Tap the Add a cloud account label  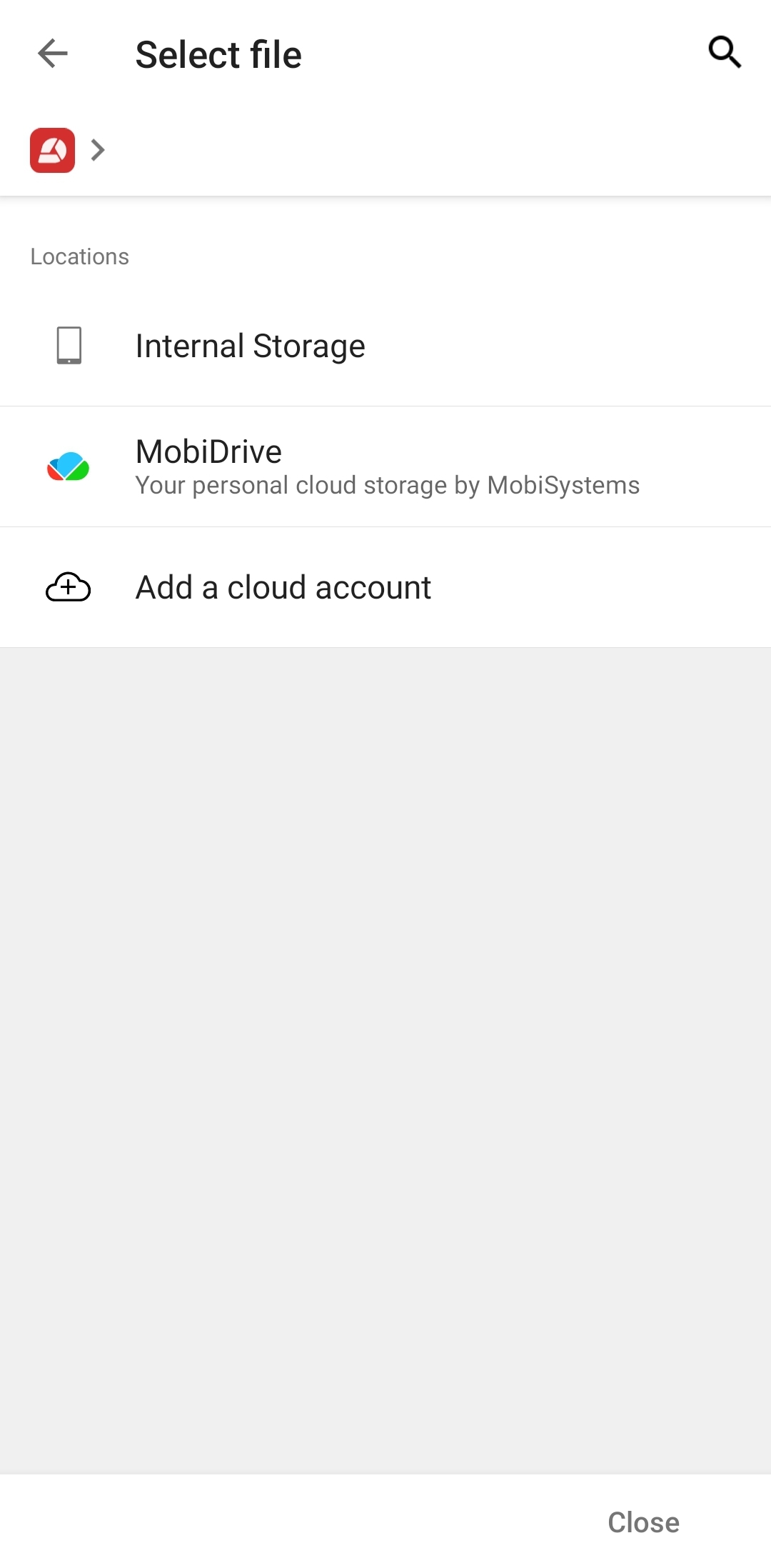click(282, 586)
